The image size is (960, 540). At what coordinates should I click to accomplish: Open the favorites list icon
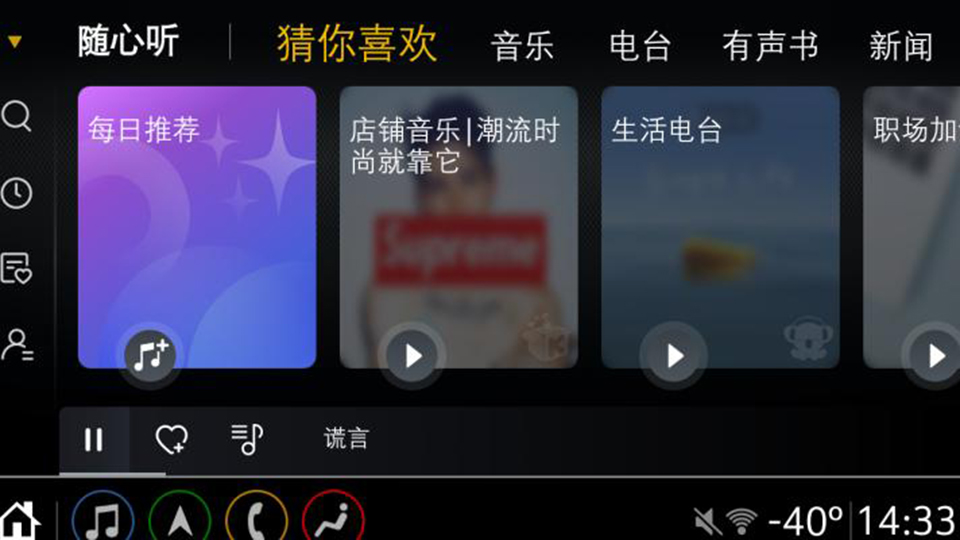pyautogui.click(x=17, y=268)
